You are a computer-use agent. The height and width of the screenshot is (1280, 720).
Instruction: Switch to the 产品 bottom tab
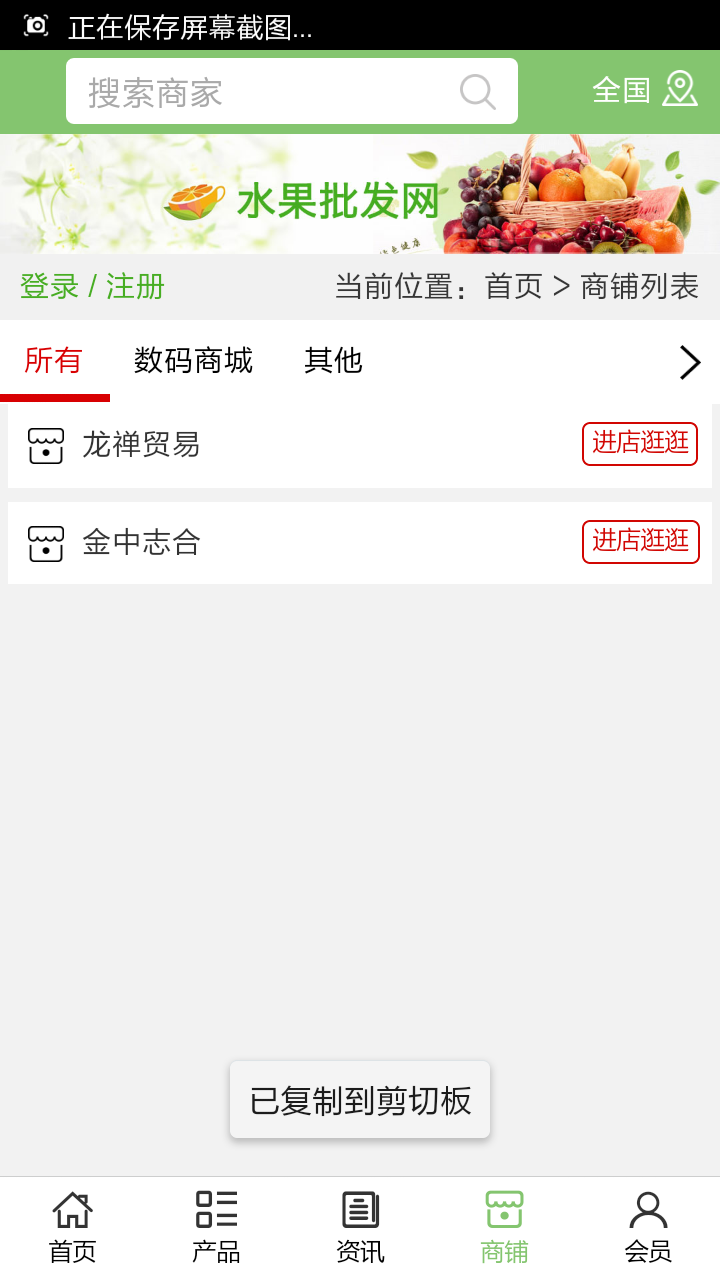(x=216, y=1227)
